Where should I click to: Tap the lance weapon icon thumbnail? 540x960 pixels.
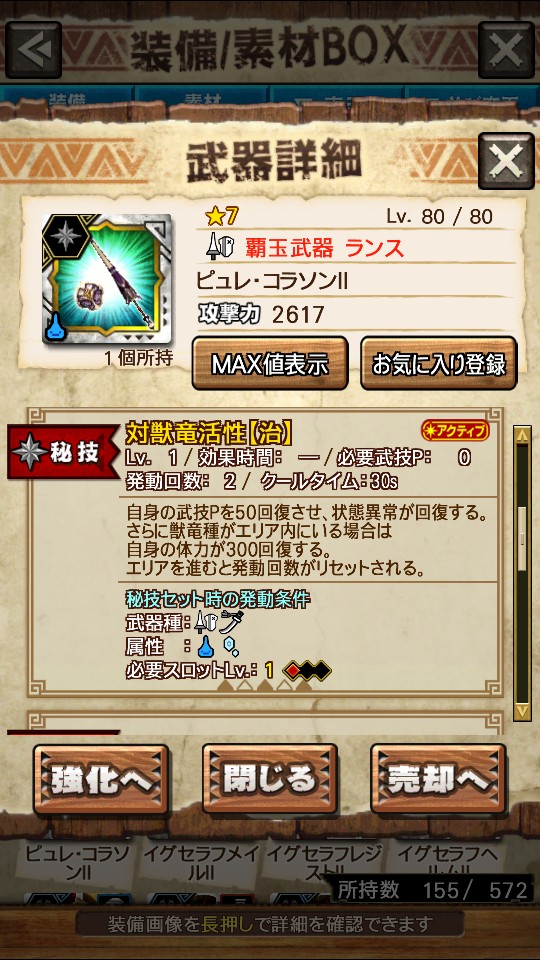click(x=107, y=279)
